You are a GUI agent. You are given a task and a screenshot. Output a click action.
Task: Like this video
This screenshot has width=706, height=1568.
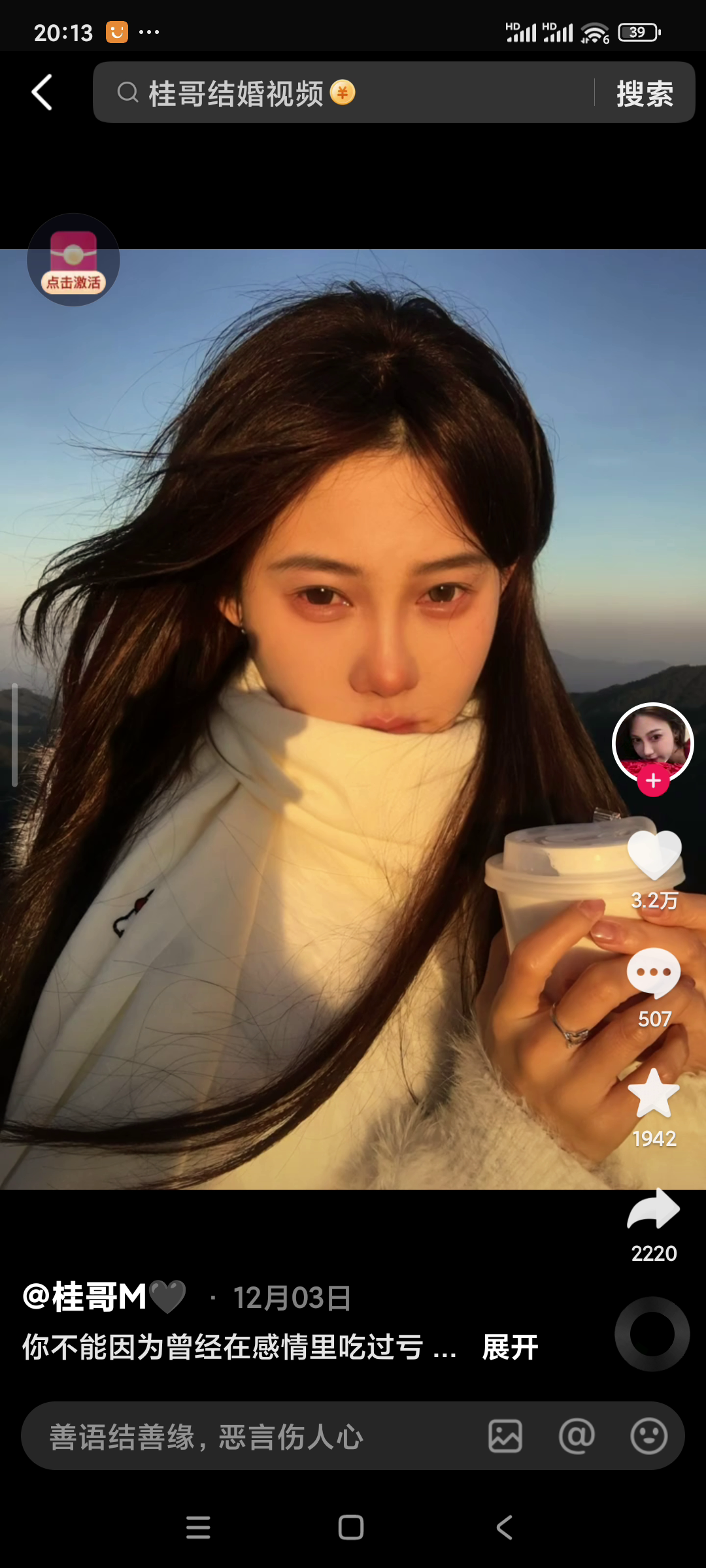654,856
